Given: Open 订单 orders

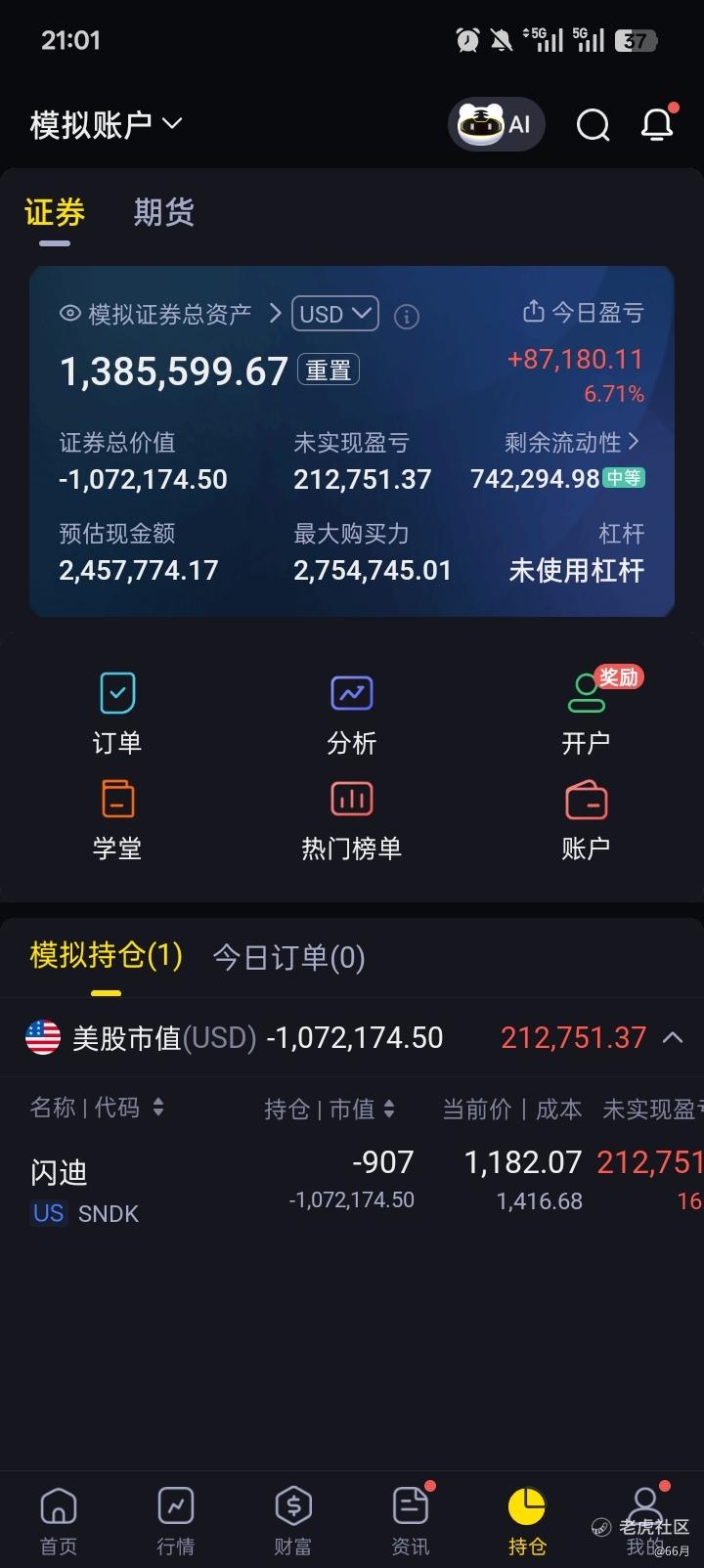Looking at the screenshot, I should 117,714.
